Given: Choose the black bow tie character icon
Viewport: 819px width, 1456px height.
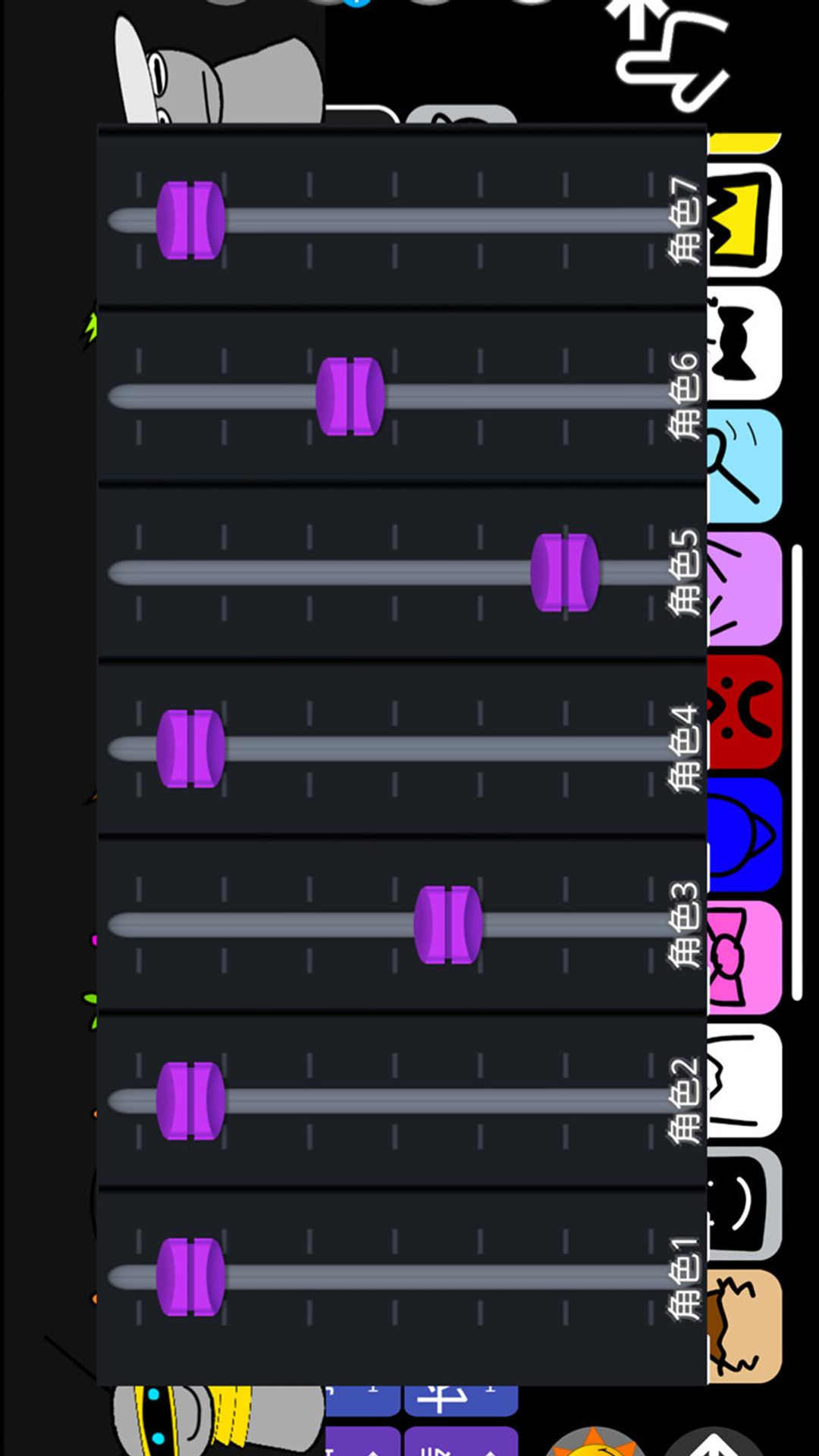Looking at the screenshot, I should pos(745,343).
